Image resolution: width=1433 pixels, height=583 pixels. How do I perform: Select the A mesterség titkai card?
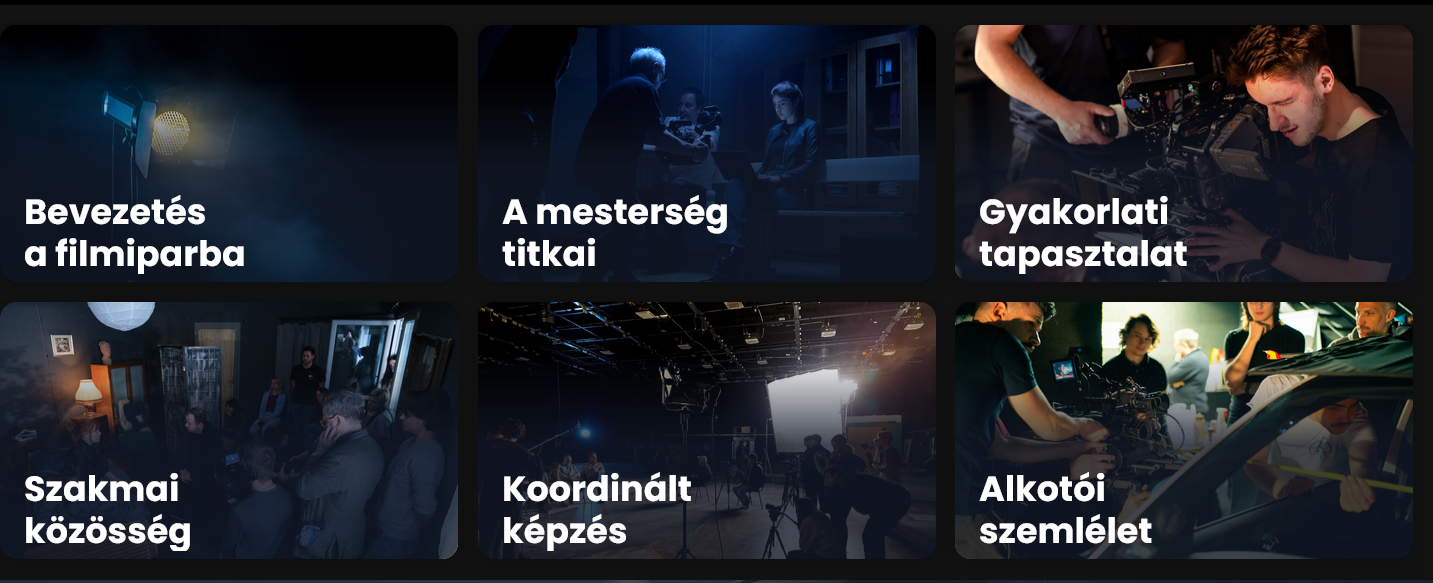click(706, 153)
